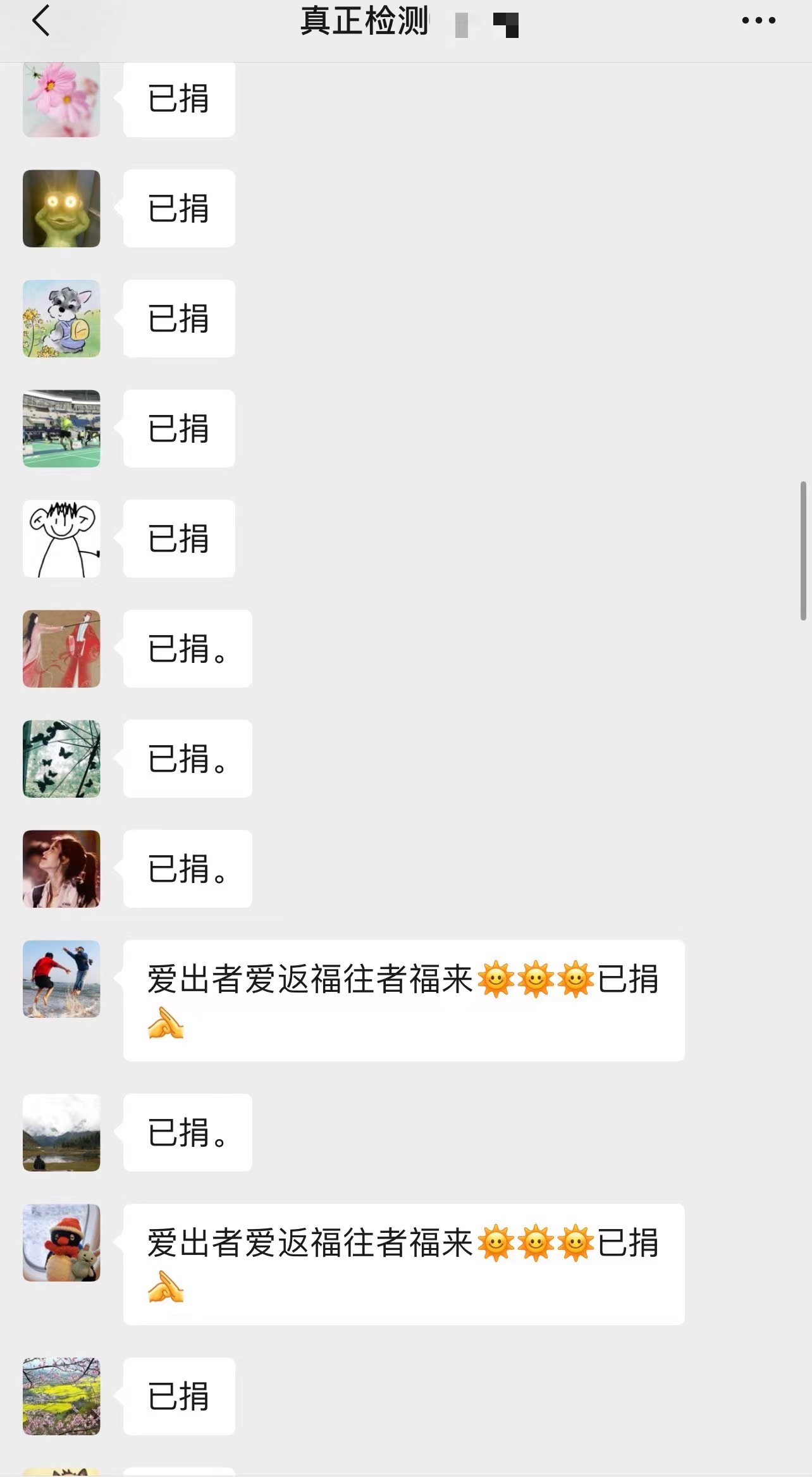View the glowing-eyed frog avatar profile
The width and height of the screenshot is (812, 1477).
pyautogui.click(x=61, y=208)
